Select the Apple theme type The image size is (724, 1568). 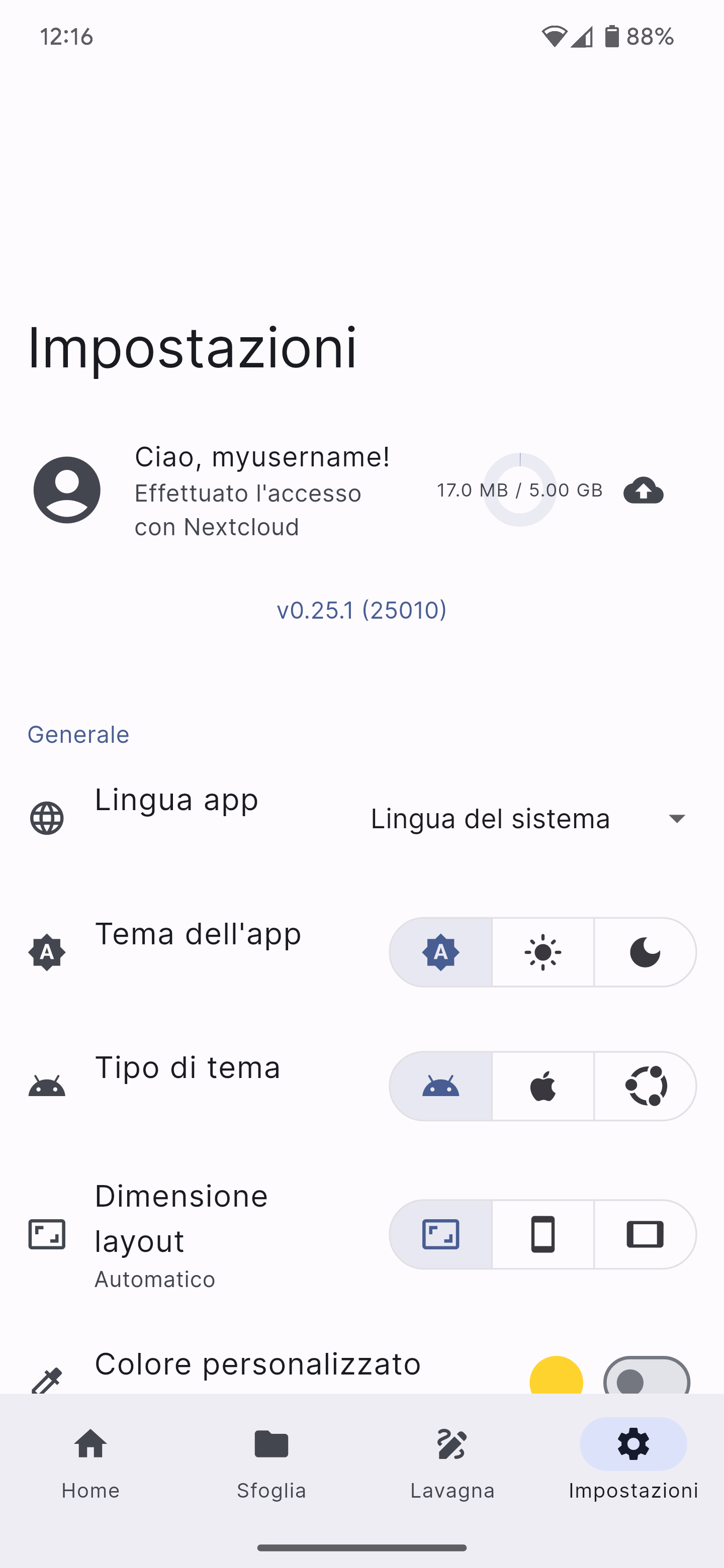point(542,1086)
